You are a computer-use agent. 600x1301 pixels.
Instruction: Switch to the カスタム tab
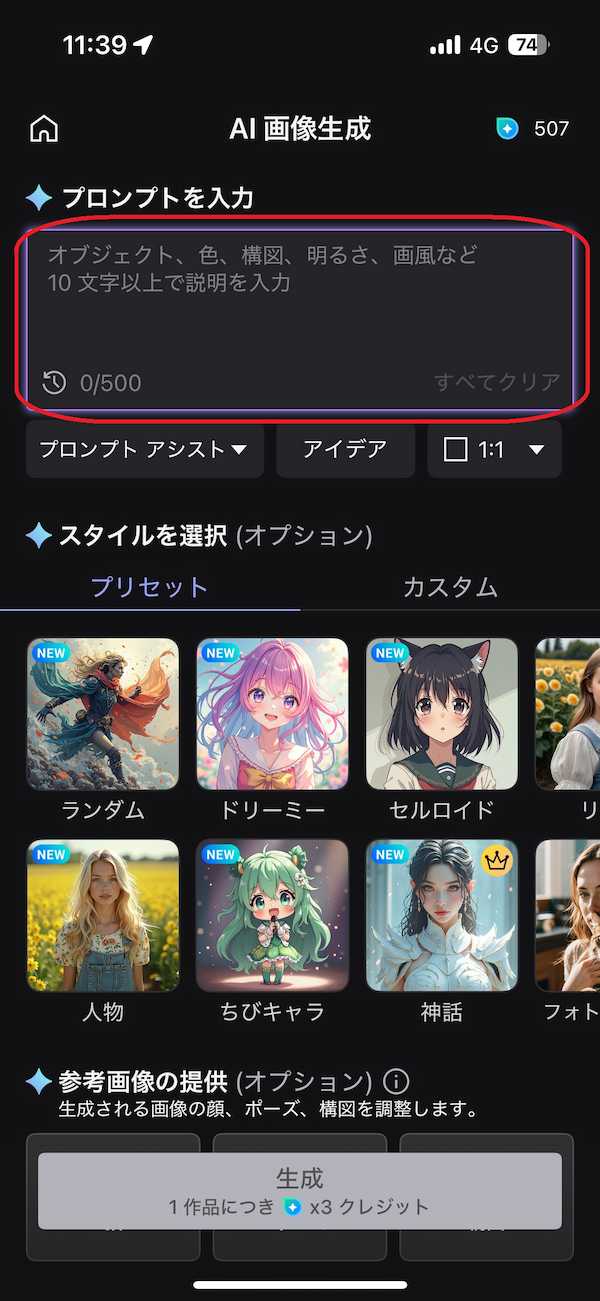pyautogui.click(x=450, y=587)
